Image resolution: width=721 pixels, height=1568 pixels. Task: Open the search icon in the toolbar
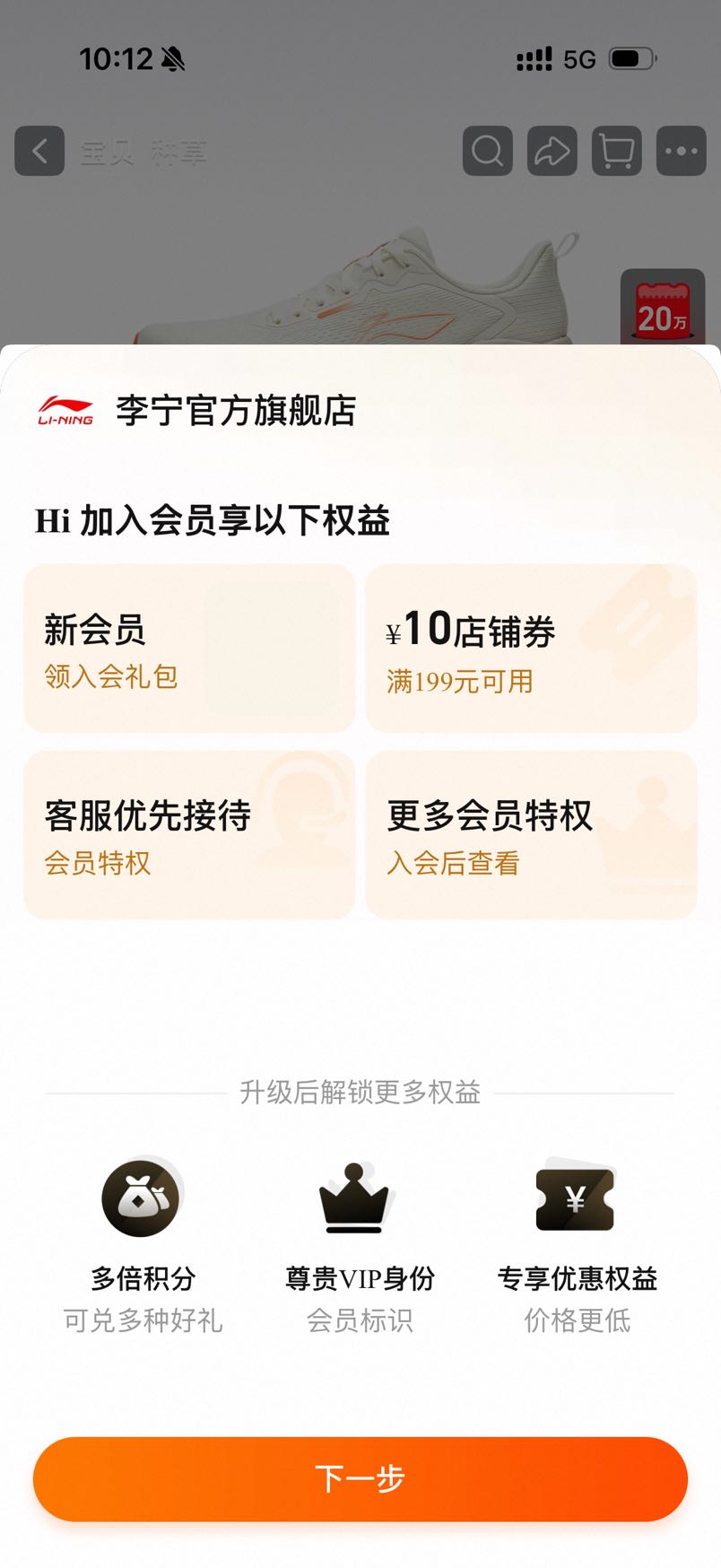click(x=488, y=151)
